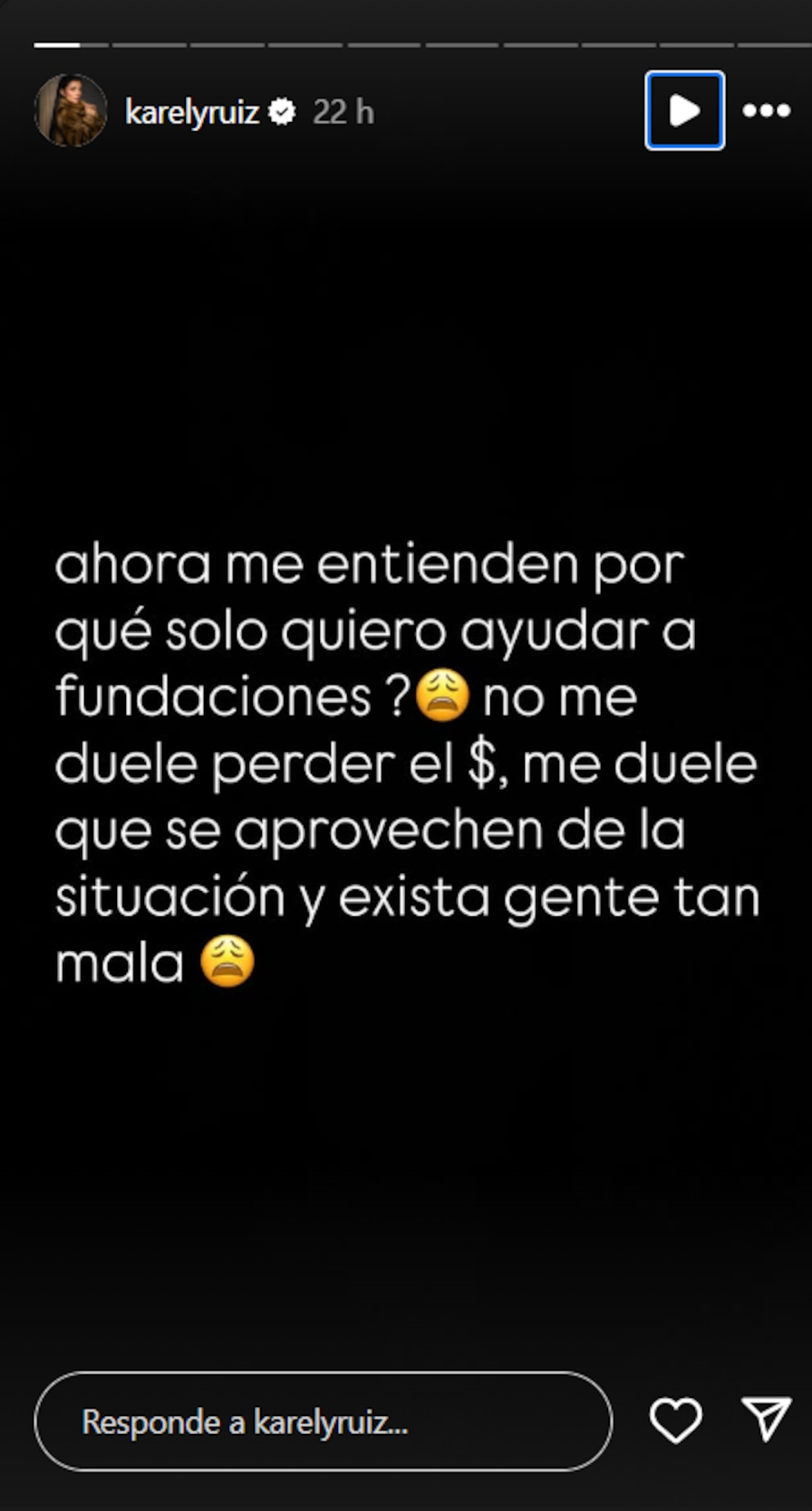Image resolution: width=812 pixels, height=1511 pixels.
Task: Like this story with the heart
Action: [675, 1420]
